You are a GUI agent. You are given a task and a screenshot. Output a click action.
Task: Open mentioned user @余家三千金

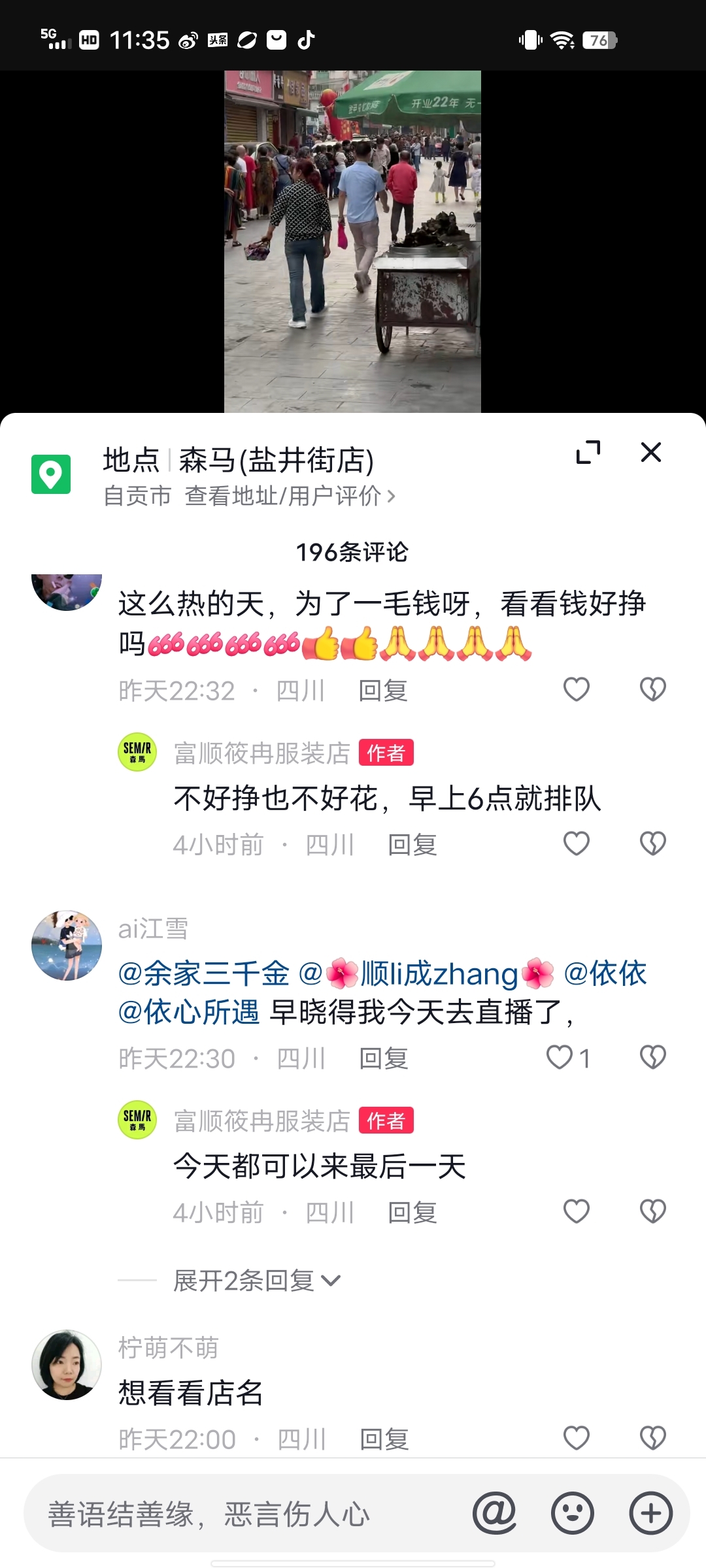click(203, 973)
